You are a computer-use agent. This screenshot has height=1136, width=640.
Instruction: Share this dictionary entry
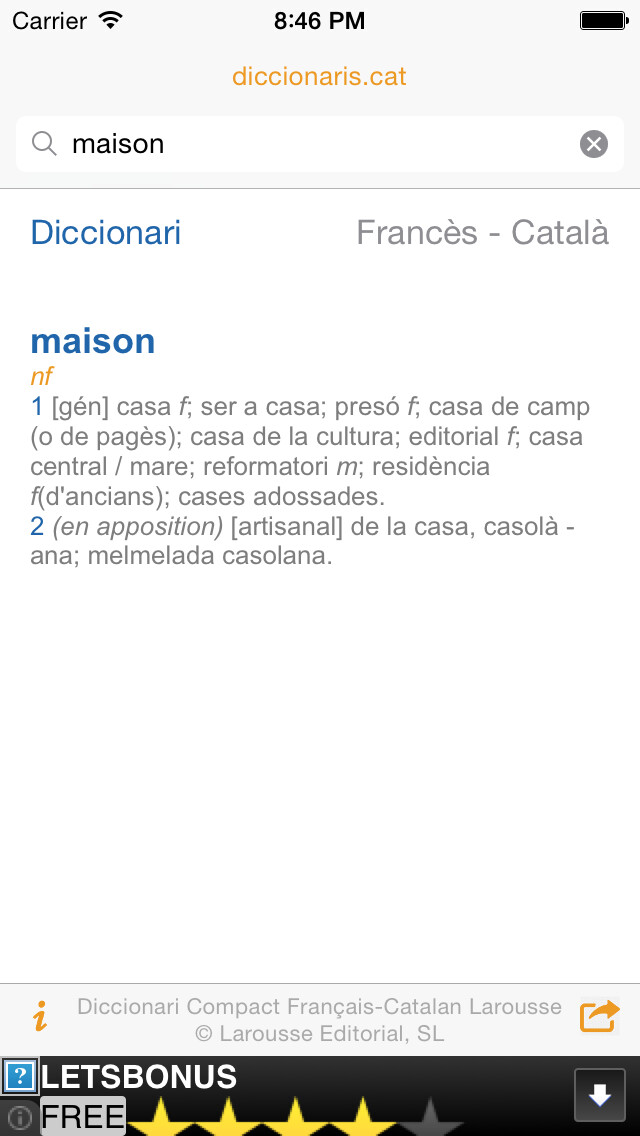599,1017
